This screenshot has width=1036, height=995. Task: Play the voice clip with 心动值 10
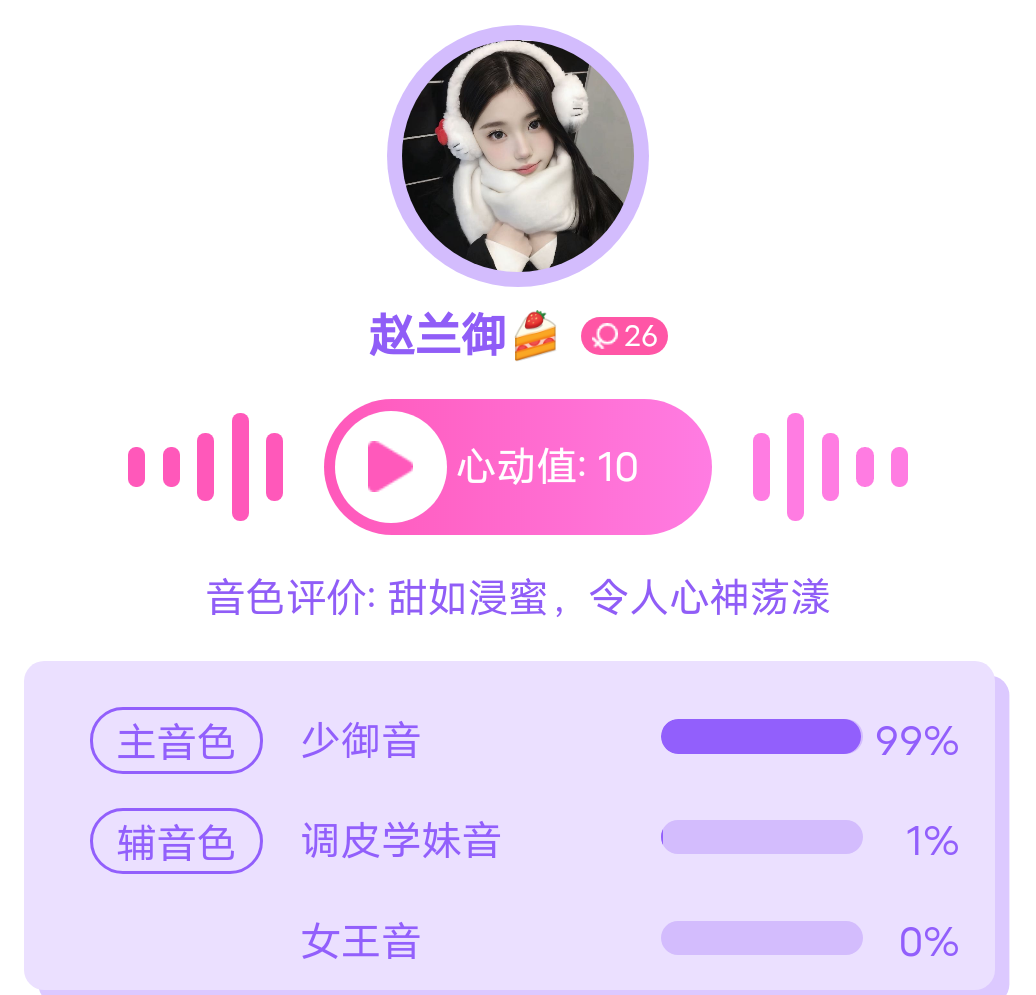(x=389, y=466)
